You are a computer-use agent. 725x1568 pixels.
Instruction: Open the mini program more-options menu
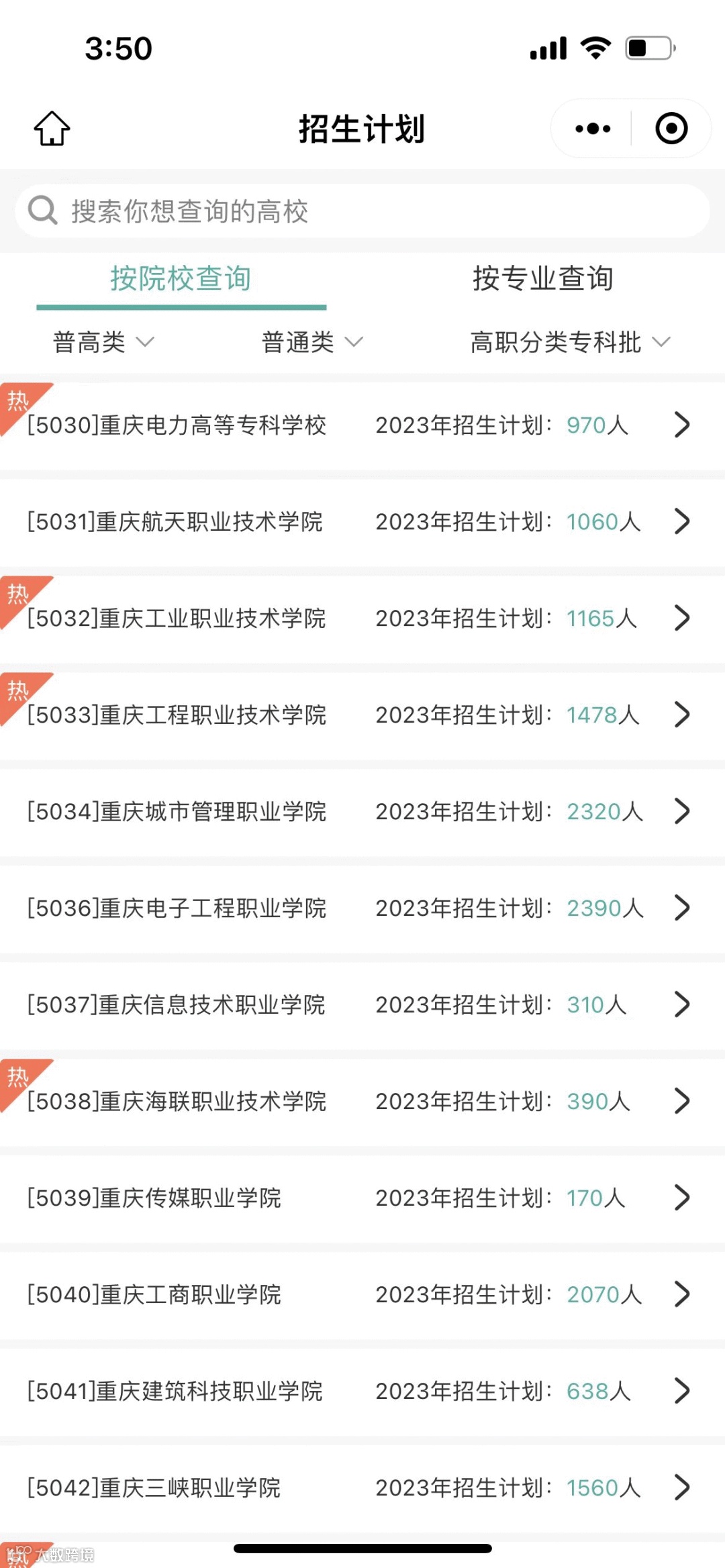pos(593,128)
